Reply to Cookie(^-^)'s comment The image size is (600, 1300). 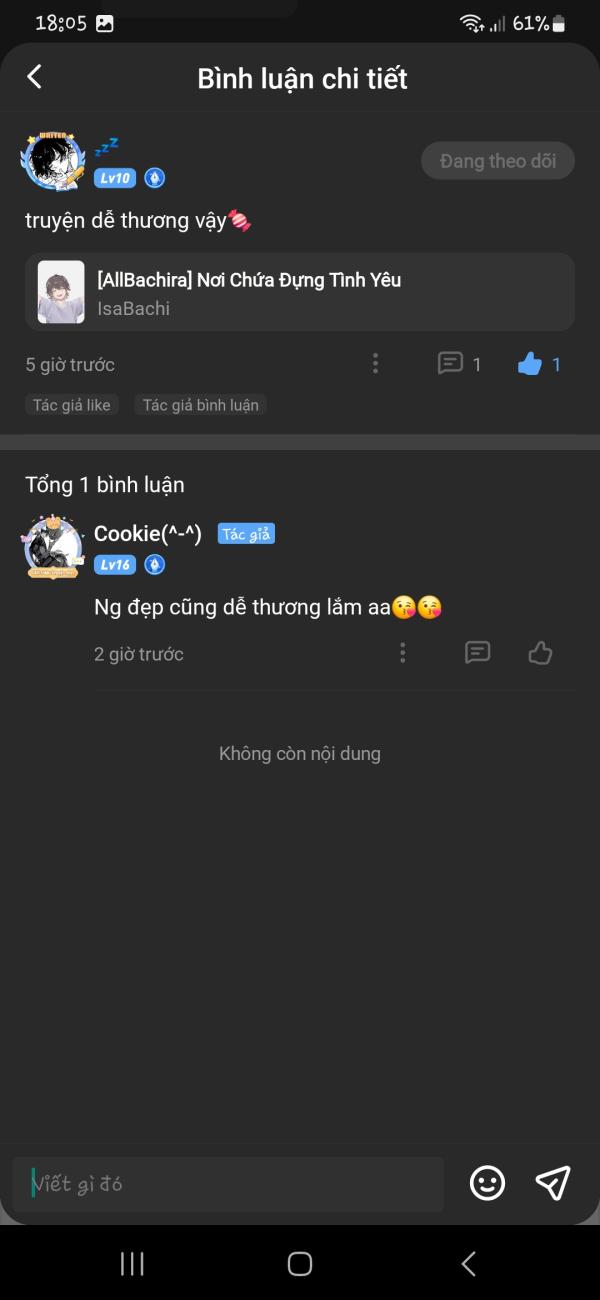click(478, 653)
